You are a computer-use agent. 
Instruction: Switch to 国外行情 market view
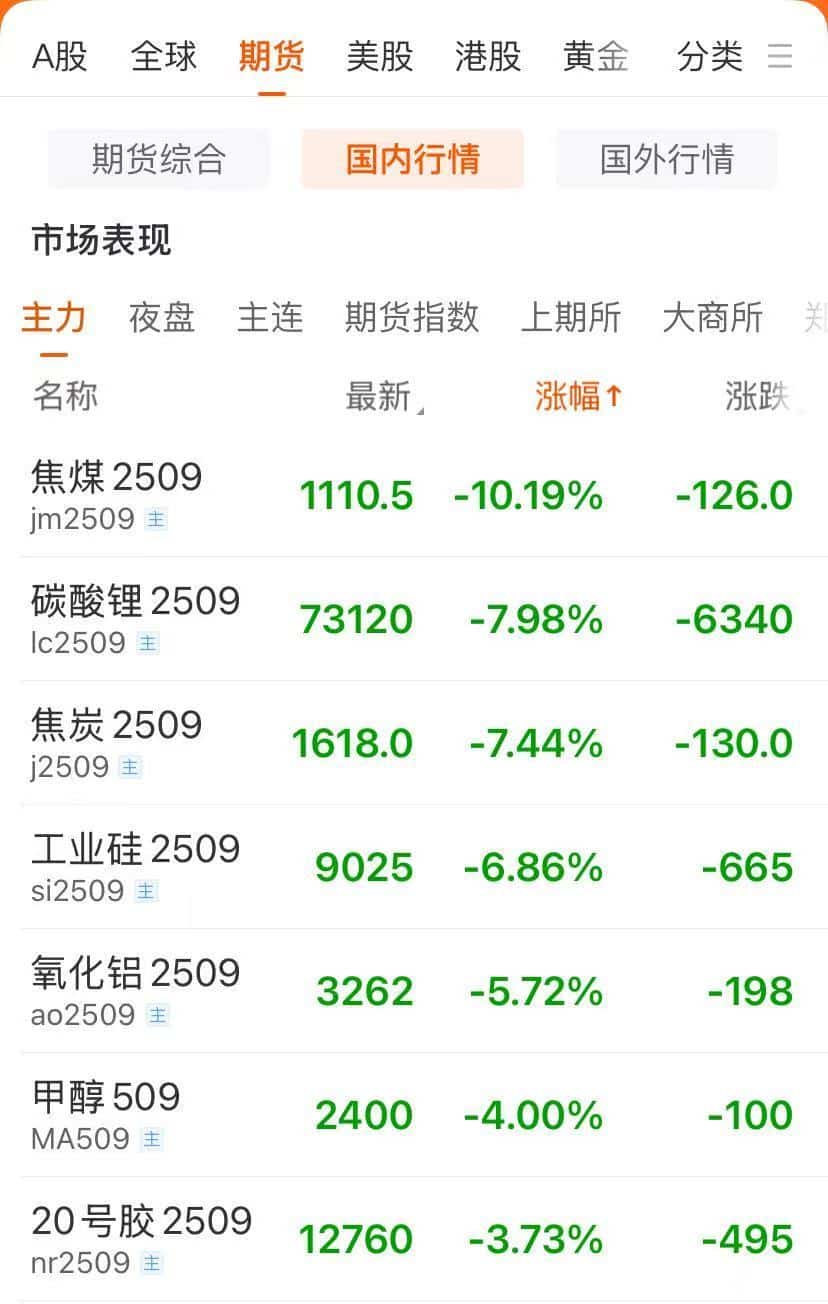pos(666,158)
